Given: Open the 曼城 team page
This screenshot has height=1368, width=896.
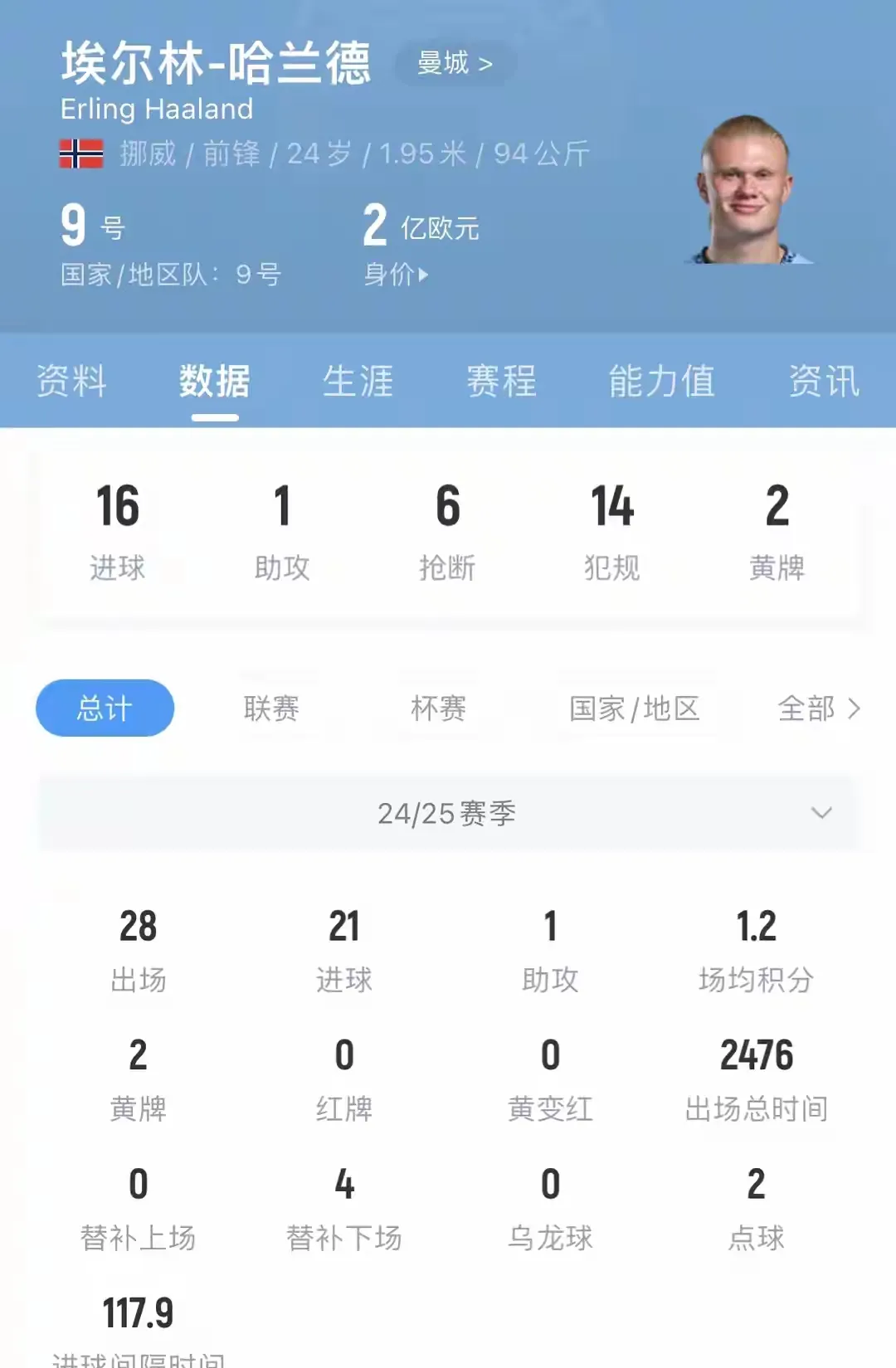Looking at the screenshot, I should coord(453,64).
